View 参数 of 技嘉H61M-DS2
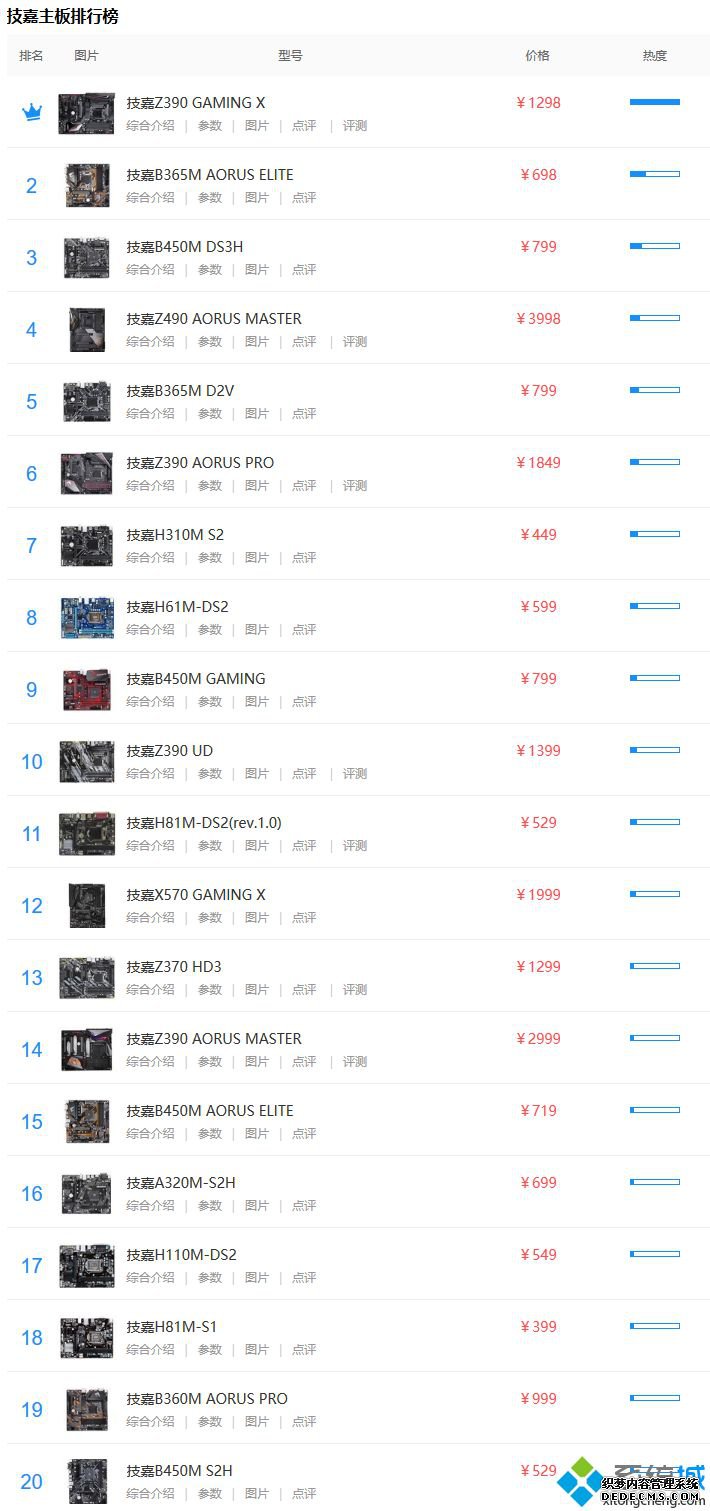Viewport: 710px width, 1511px height. tap(209, 630)
